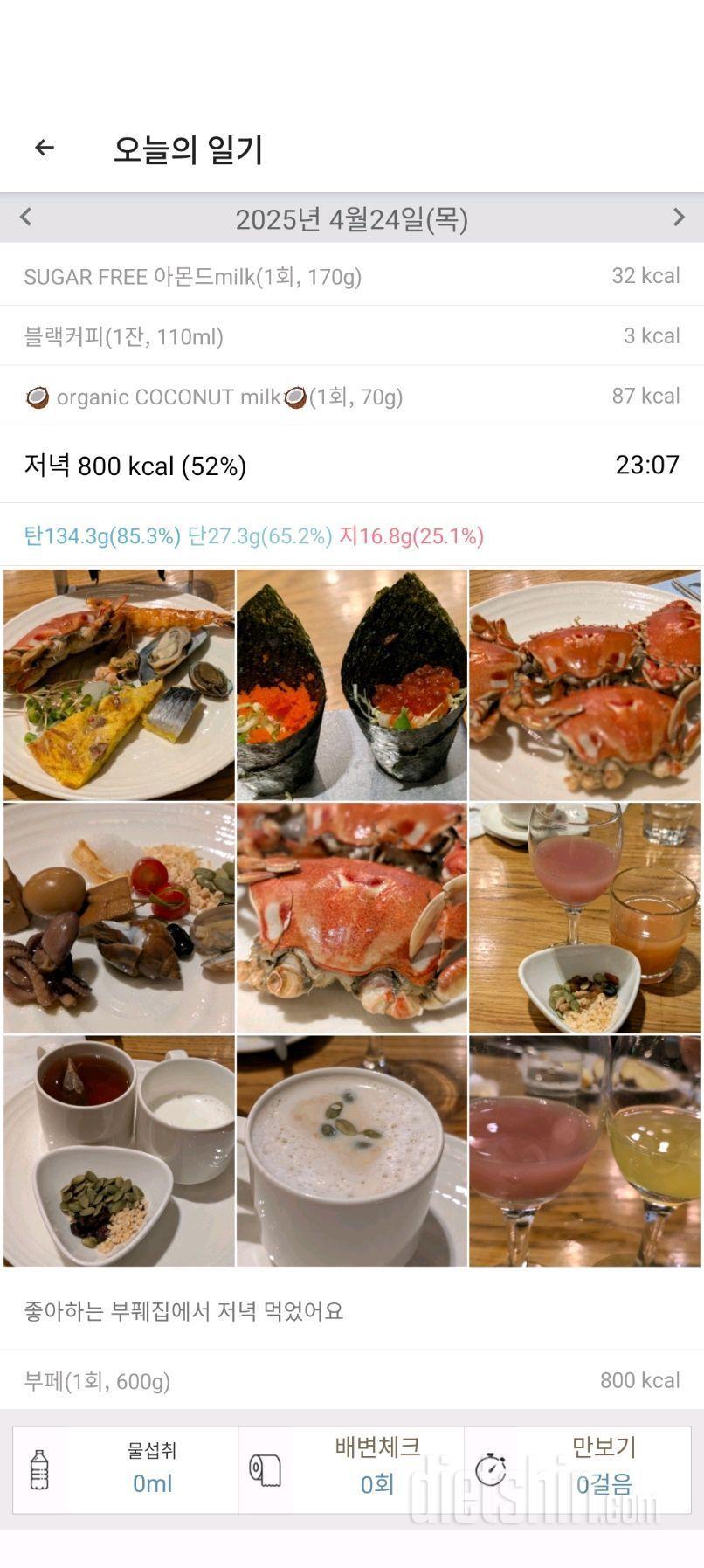View the seafood and omelet plate photo
This screenshot has width=704, height=1568.
tap(119, 685)
